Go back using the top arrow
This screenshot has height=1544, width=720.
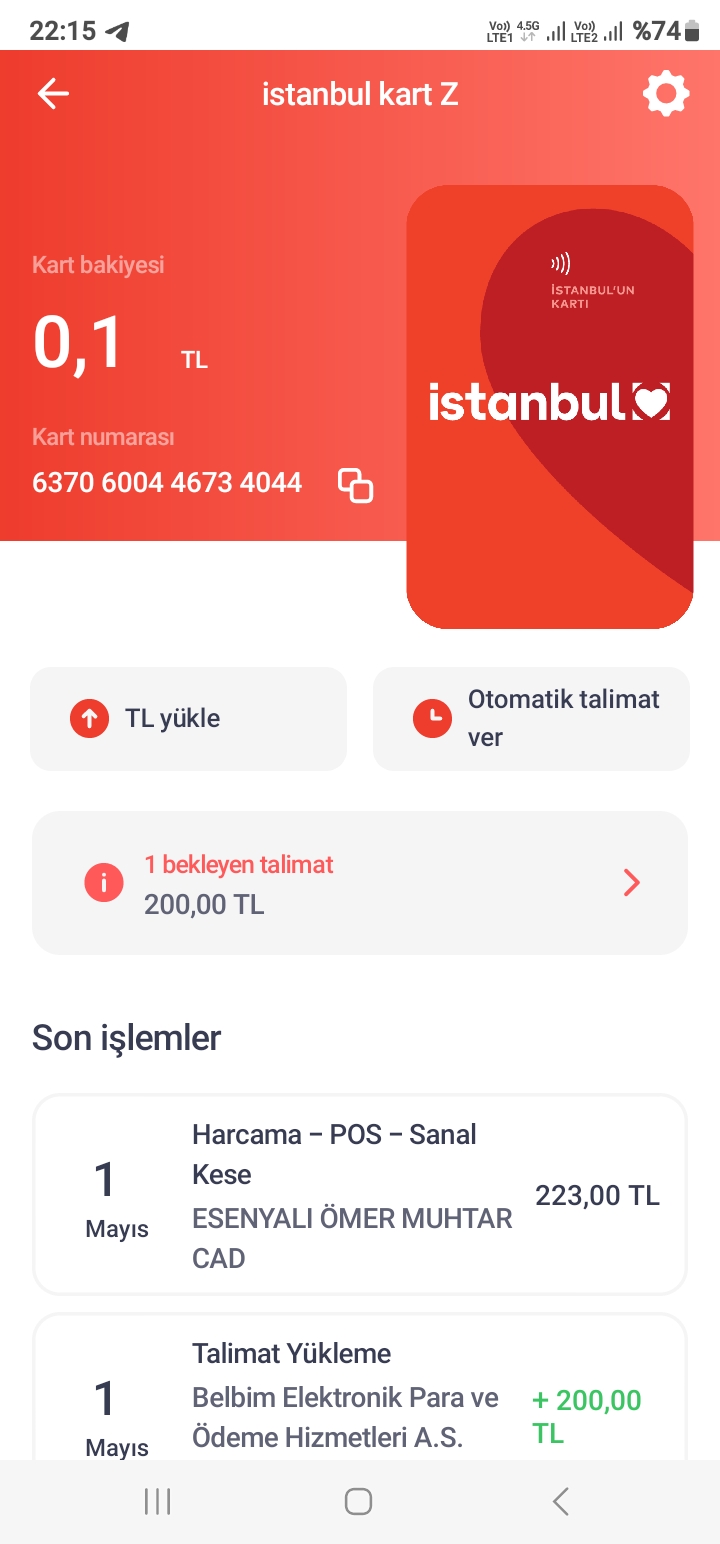53,94
